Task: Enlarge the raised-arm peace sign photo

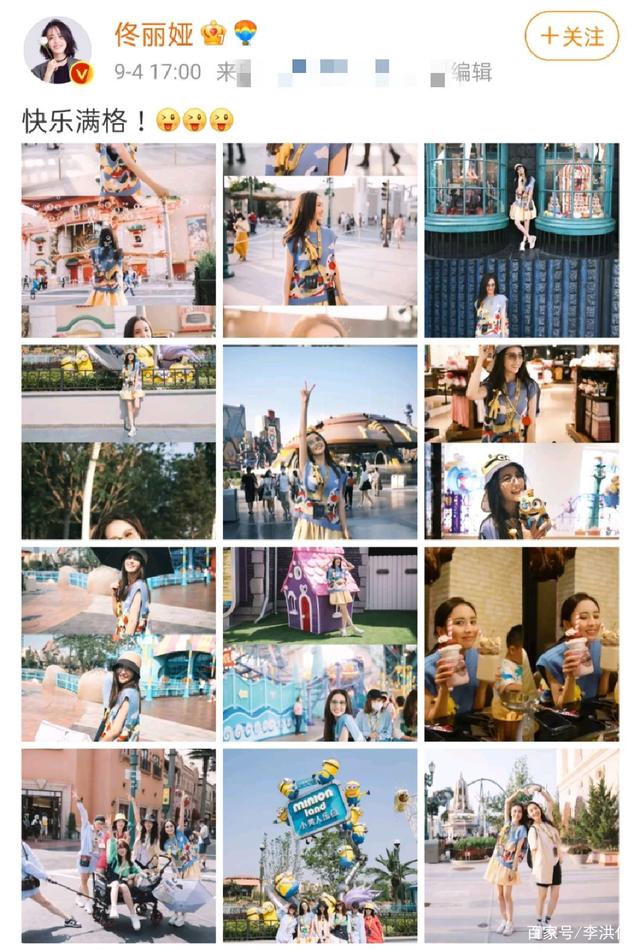Action: tap(320, 442)
